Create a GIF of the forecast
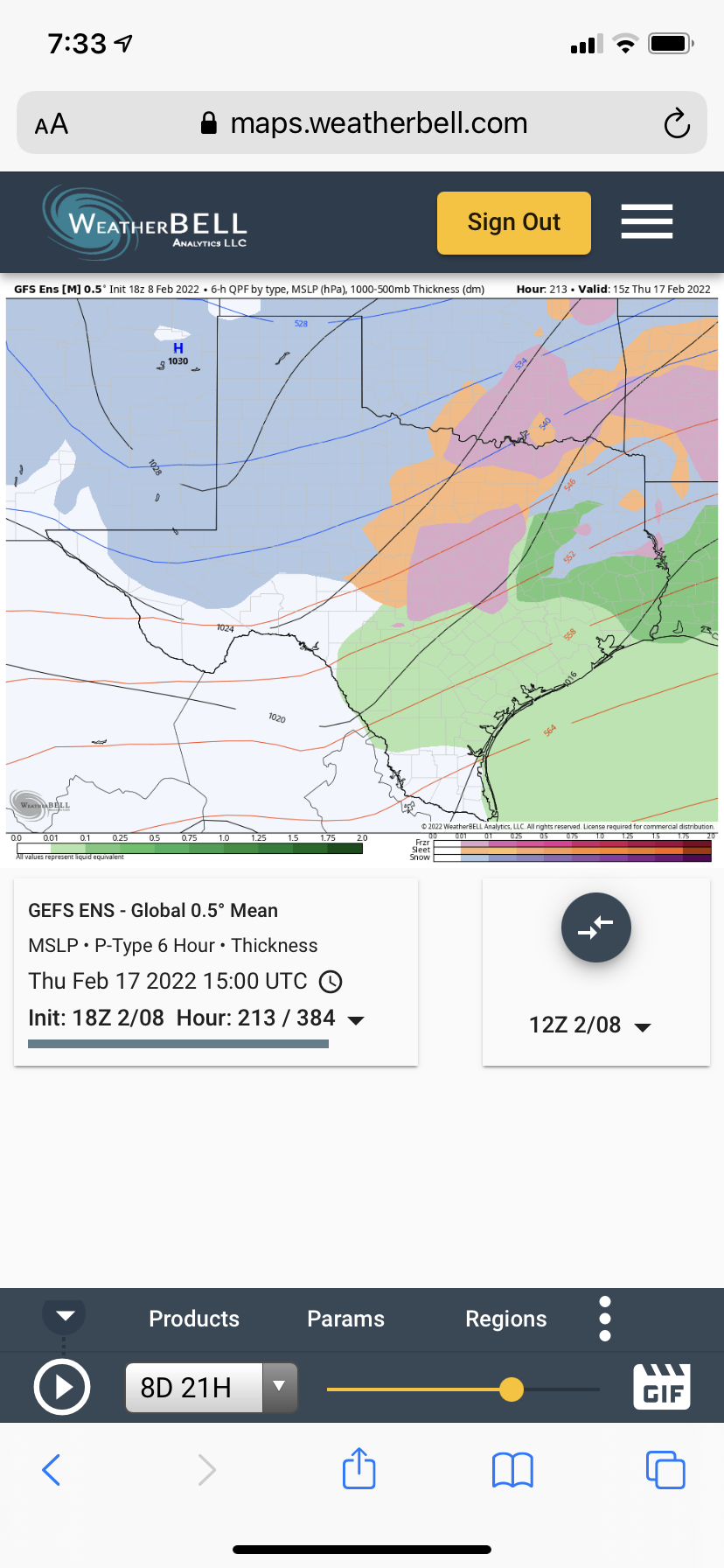The image size is (724, 1568). pos(661,1387)
